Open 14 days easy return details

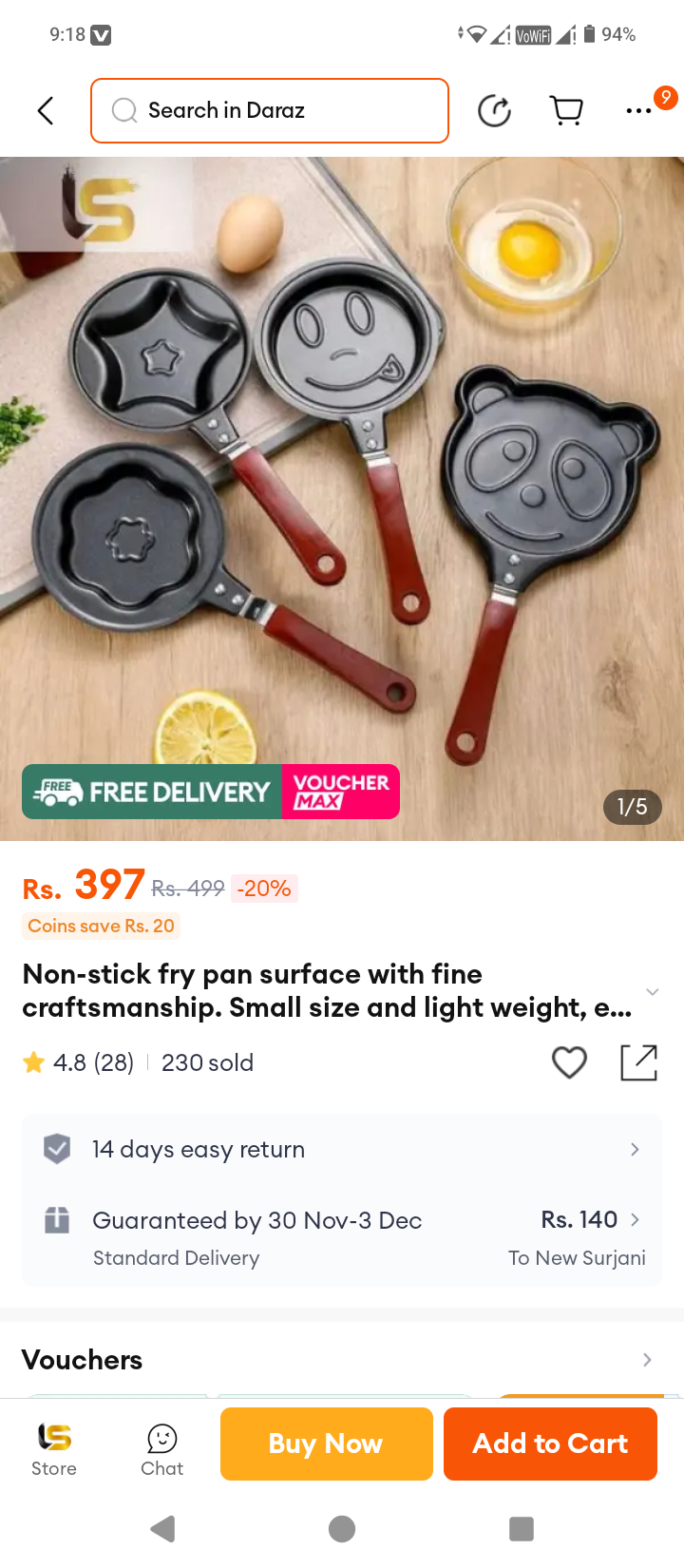click(x=342, y=1149)
